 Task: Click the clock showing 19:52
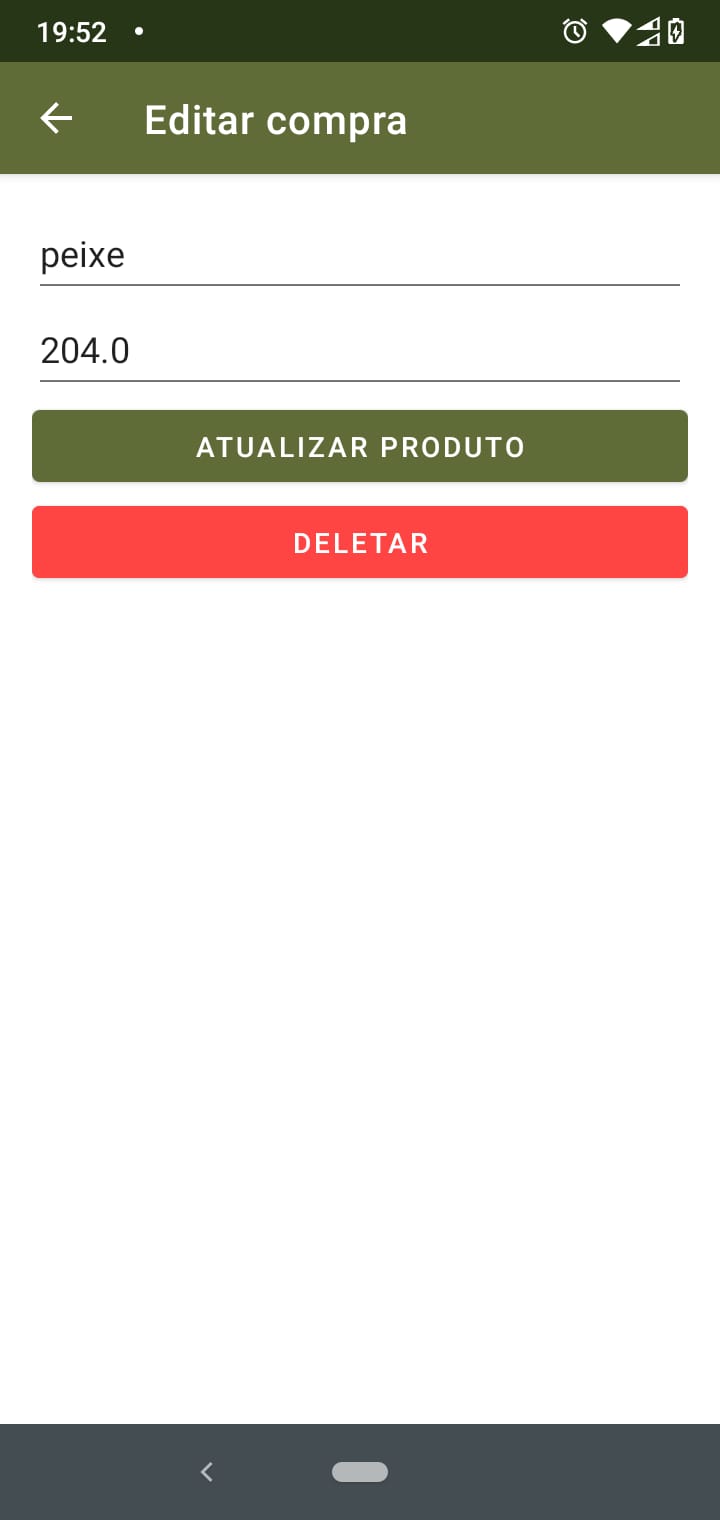pos(71,32)
